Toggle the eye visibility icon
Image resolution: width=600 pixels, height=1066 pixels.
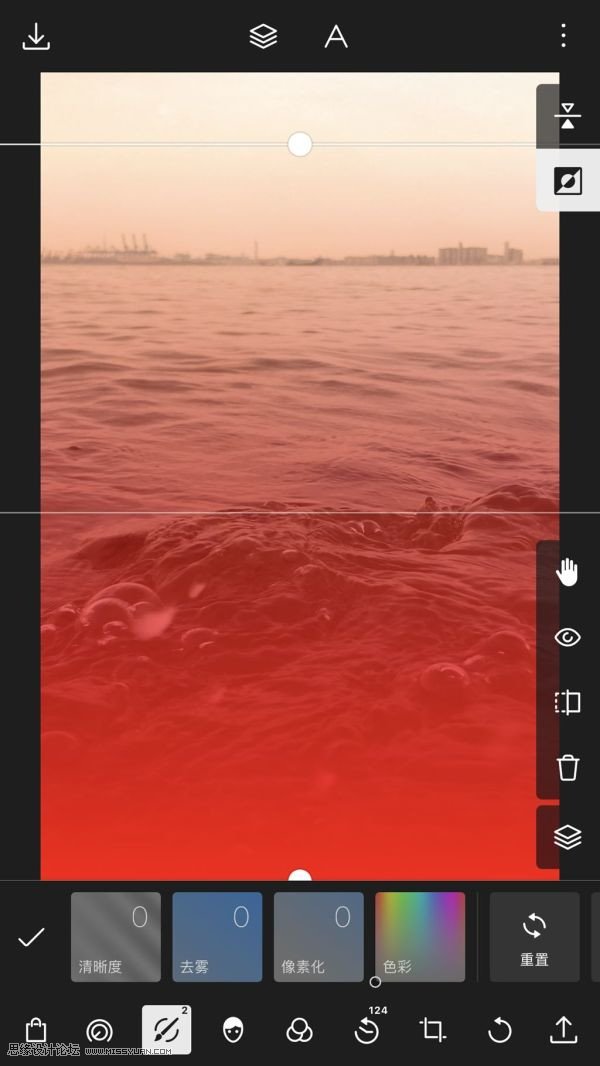[x=567, y=637]
